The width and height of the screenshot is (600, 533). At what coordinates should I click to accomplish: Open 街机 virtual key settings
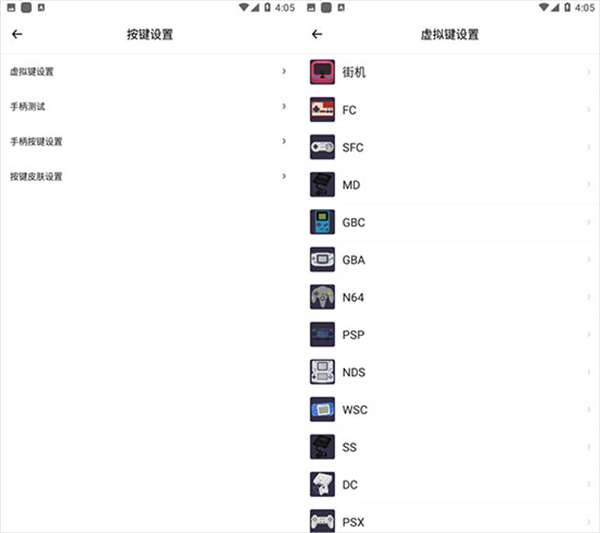[450, 72]
